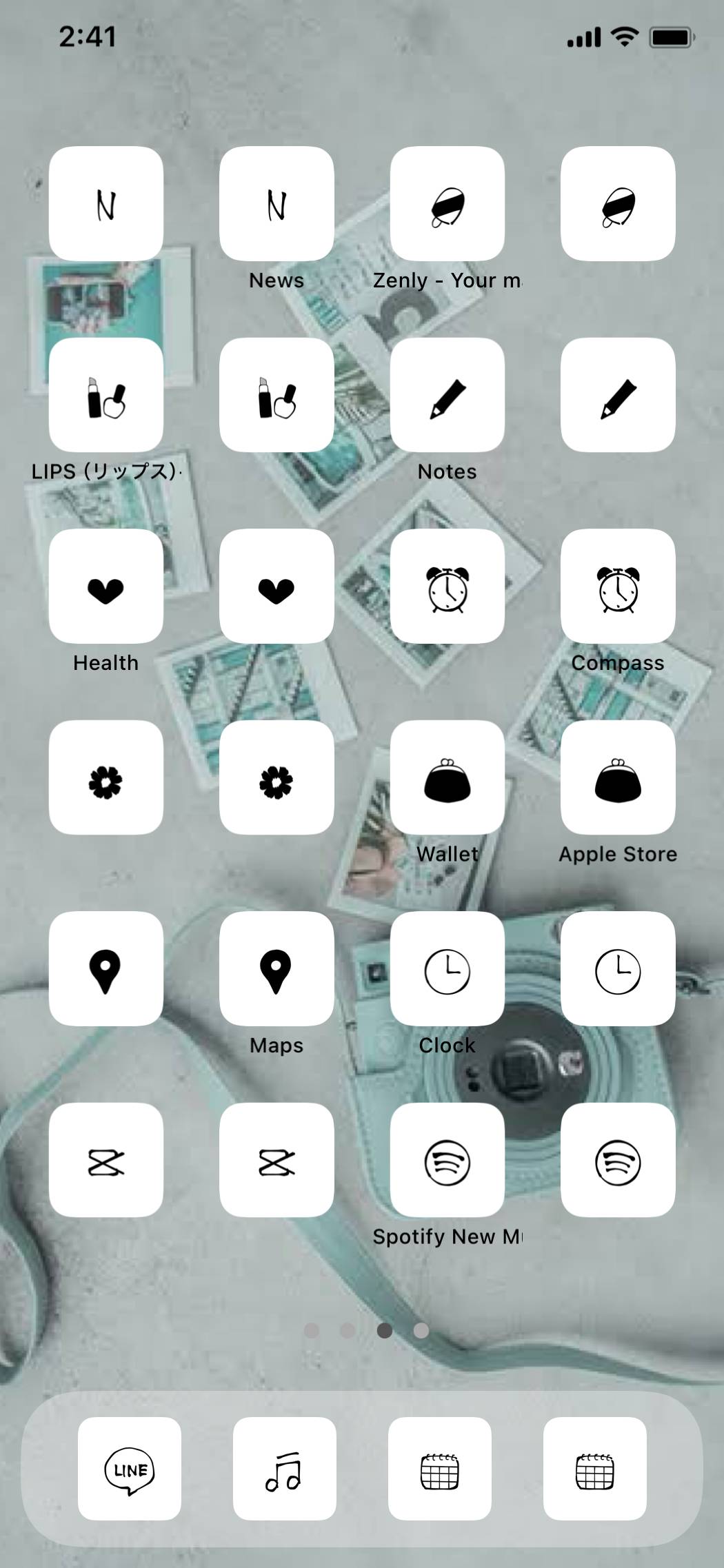Open the Clock app
This screenshot has height=1568, width=724.
tap(447, 969)
